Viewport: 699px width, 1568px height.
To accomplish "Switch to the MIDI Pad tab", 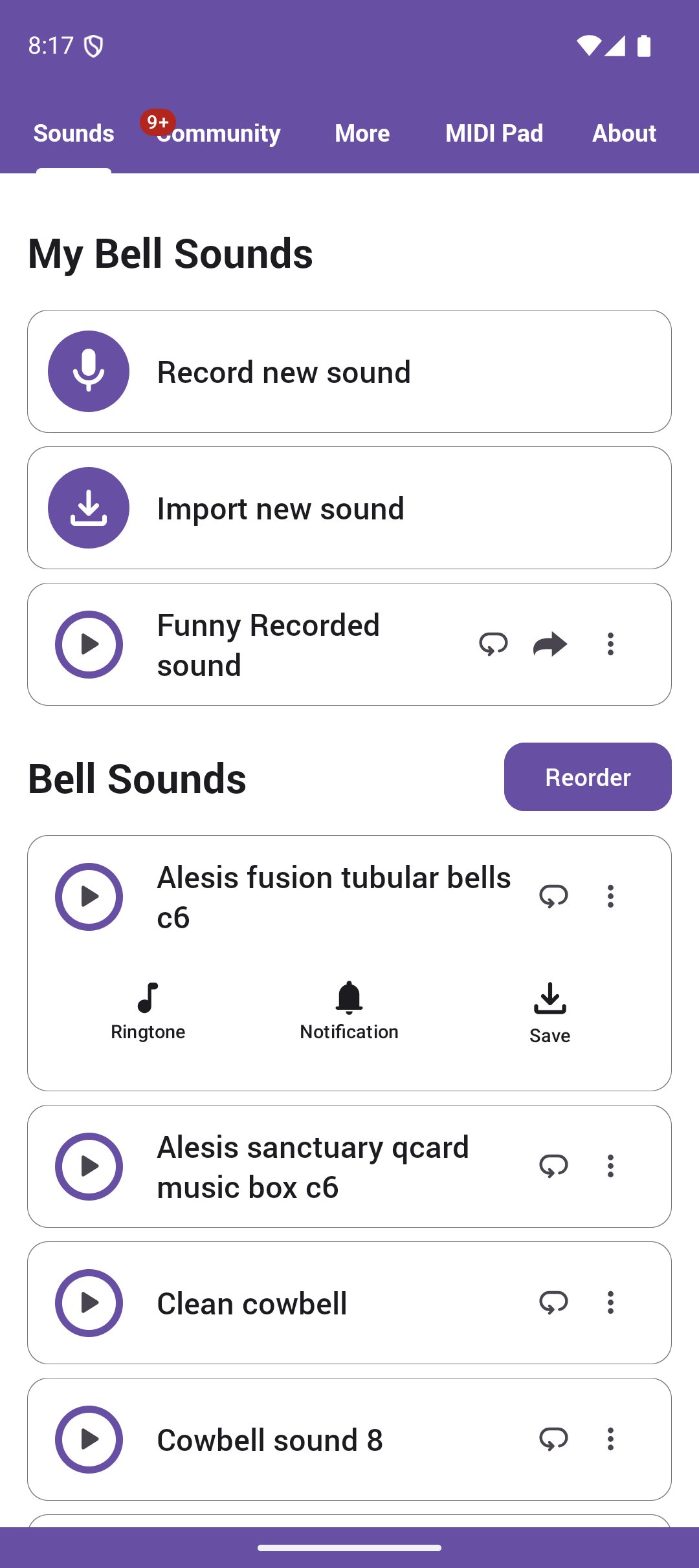I will [x=494, y=133].
